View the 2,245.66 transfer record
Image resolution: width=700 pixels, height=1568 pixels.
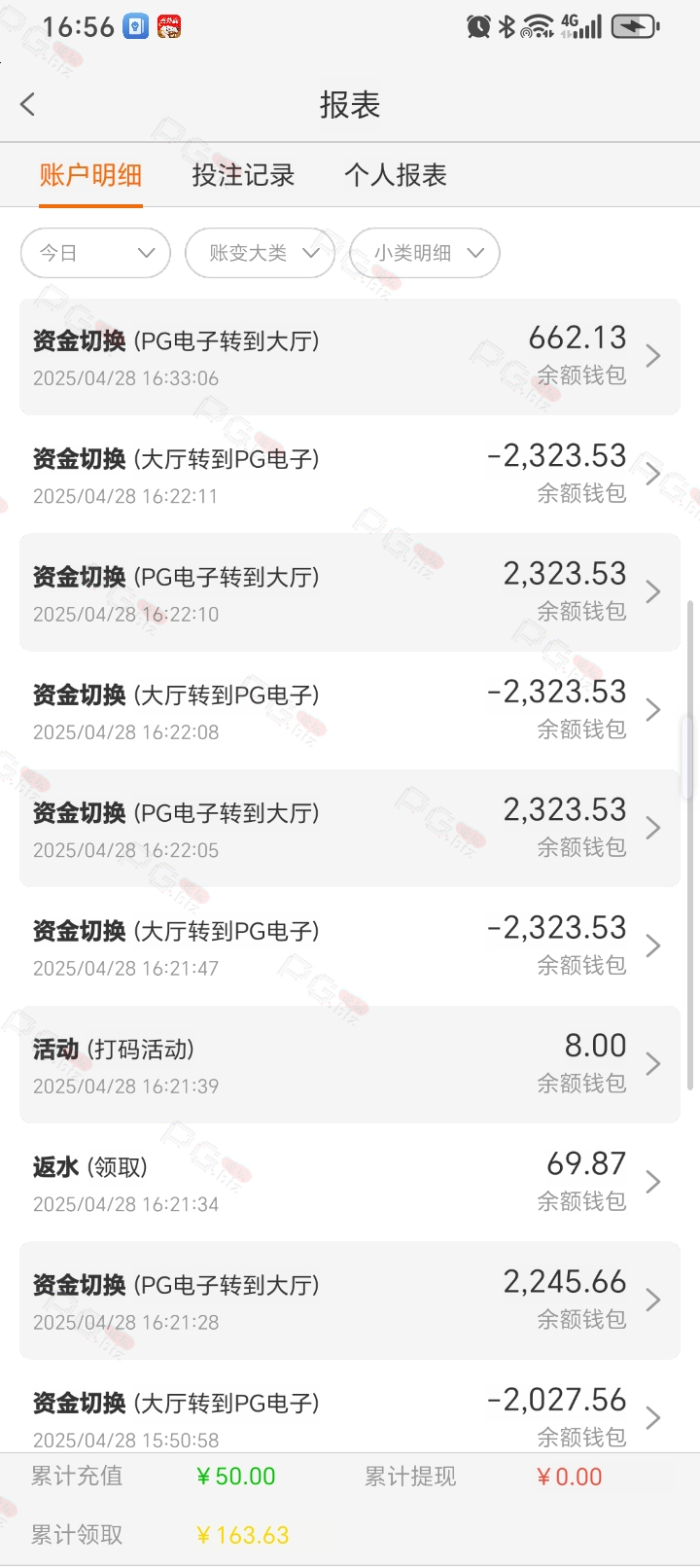point(349,1301)
